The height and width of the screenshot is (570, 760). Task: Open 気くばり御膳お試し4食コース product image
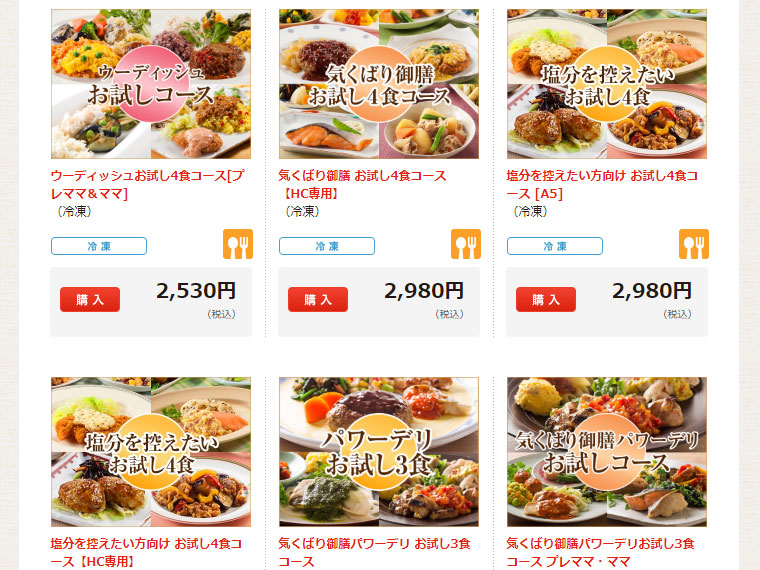[x=379, y=84]
